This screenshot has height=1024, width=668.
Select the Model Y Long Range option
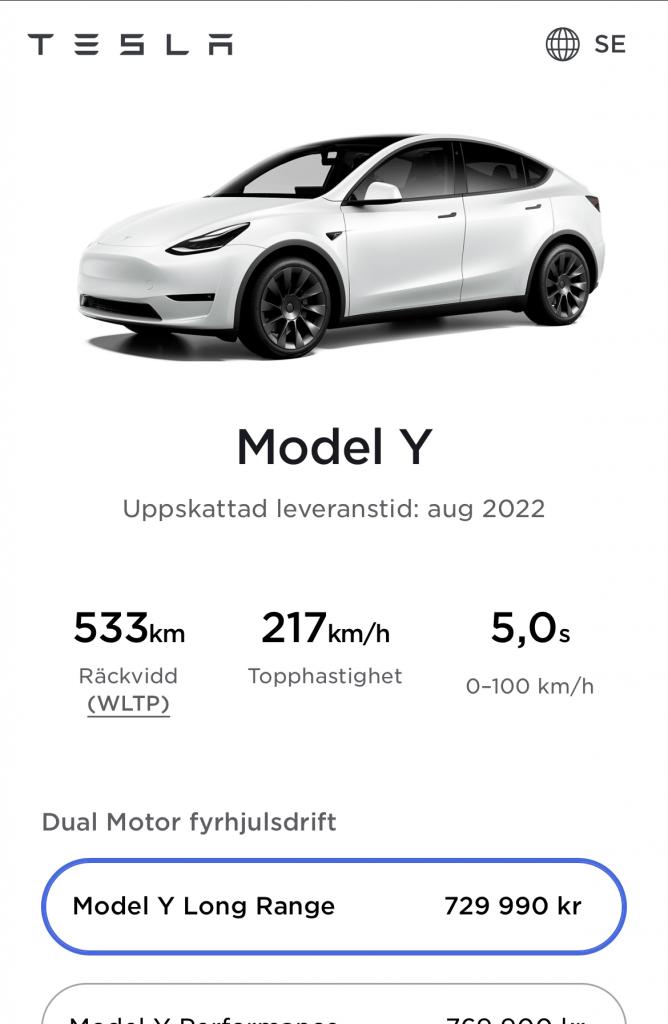point(333,906)
